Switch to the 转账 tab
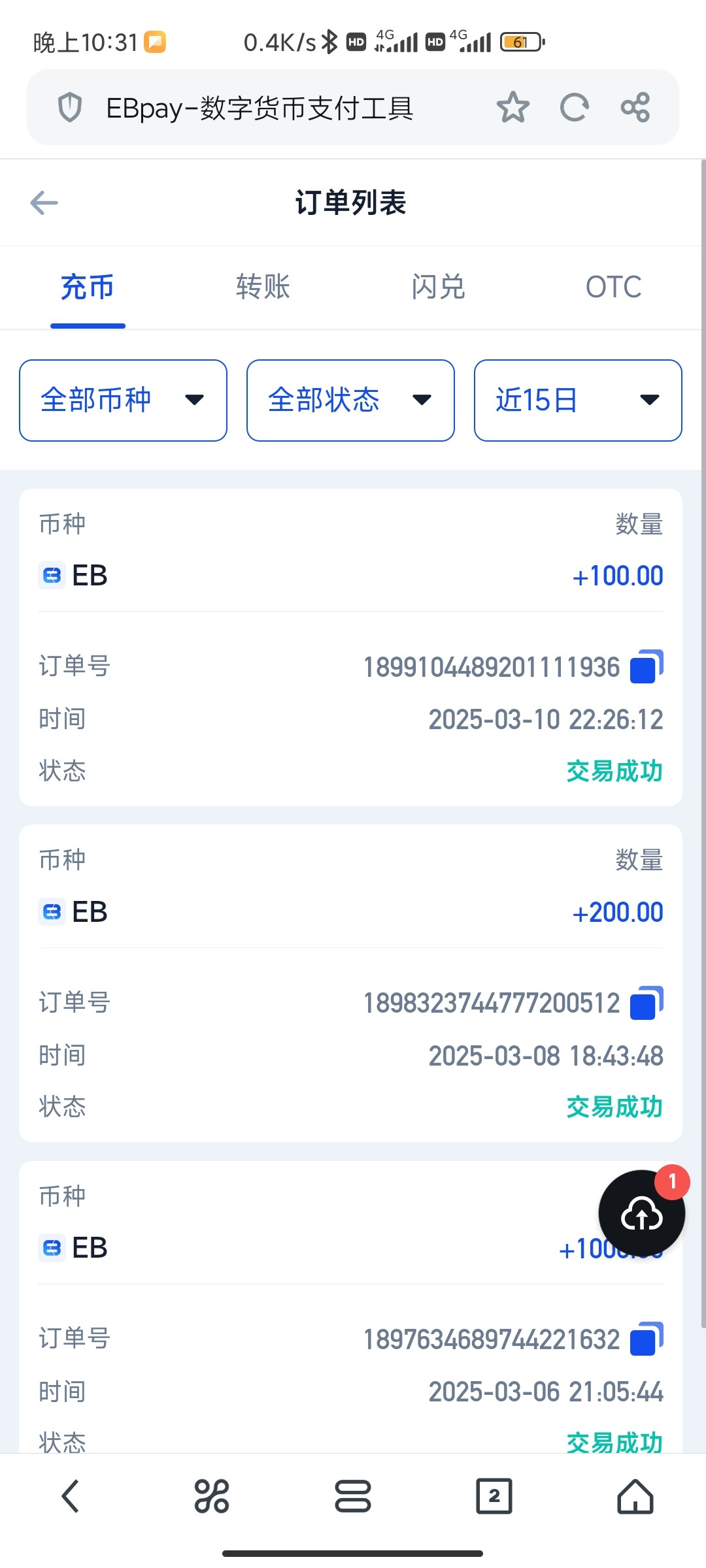 coord(263,287)
